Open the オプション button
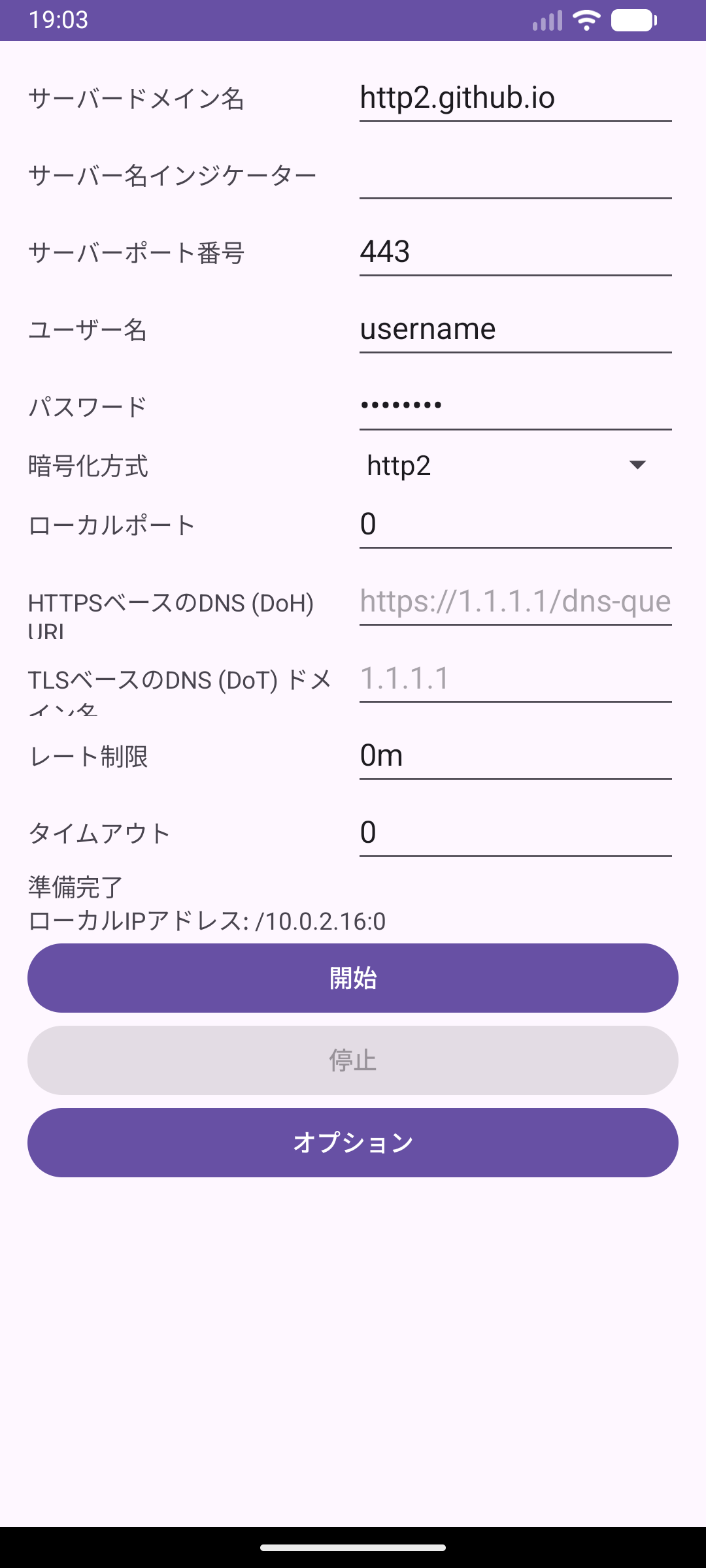 click(x=353, y=1143)
